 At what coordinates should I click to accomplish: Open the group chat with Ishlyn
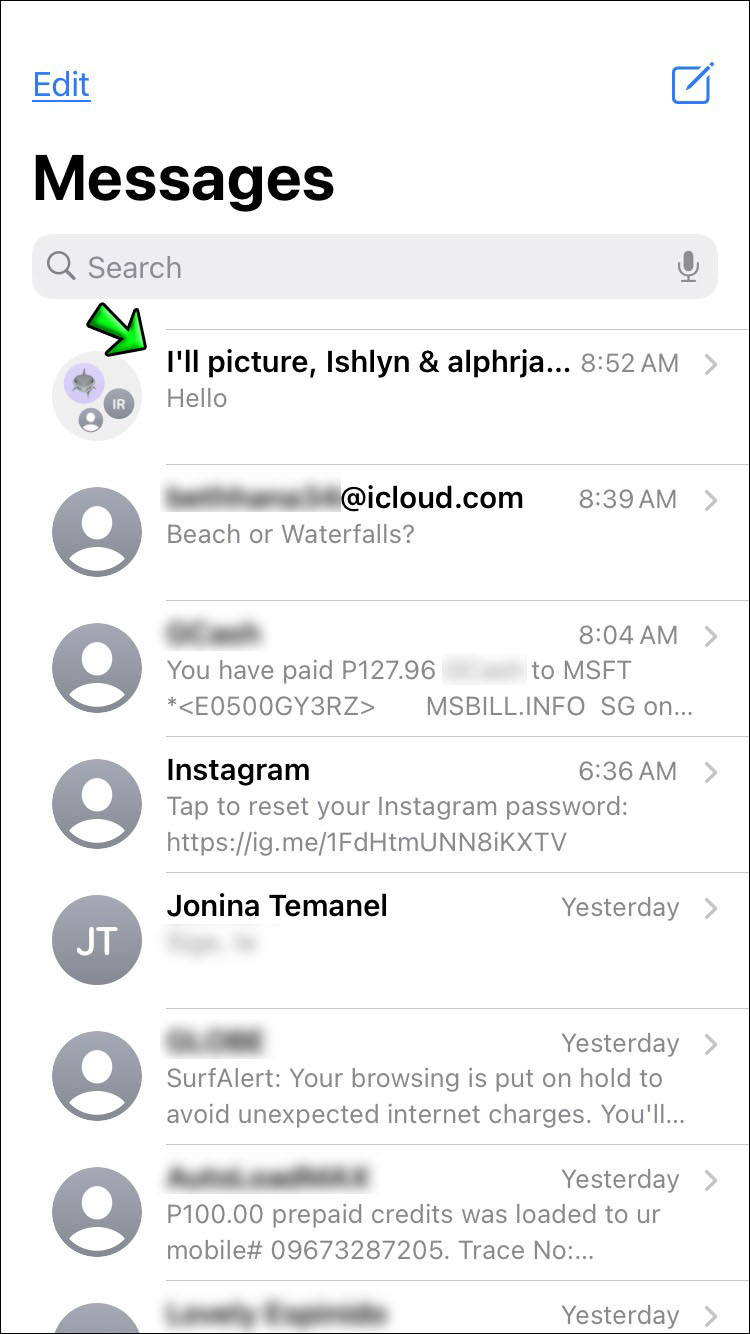[x=400, y=381]
